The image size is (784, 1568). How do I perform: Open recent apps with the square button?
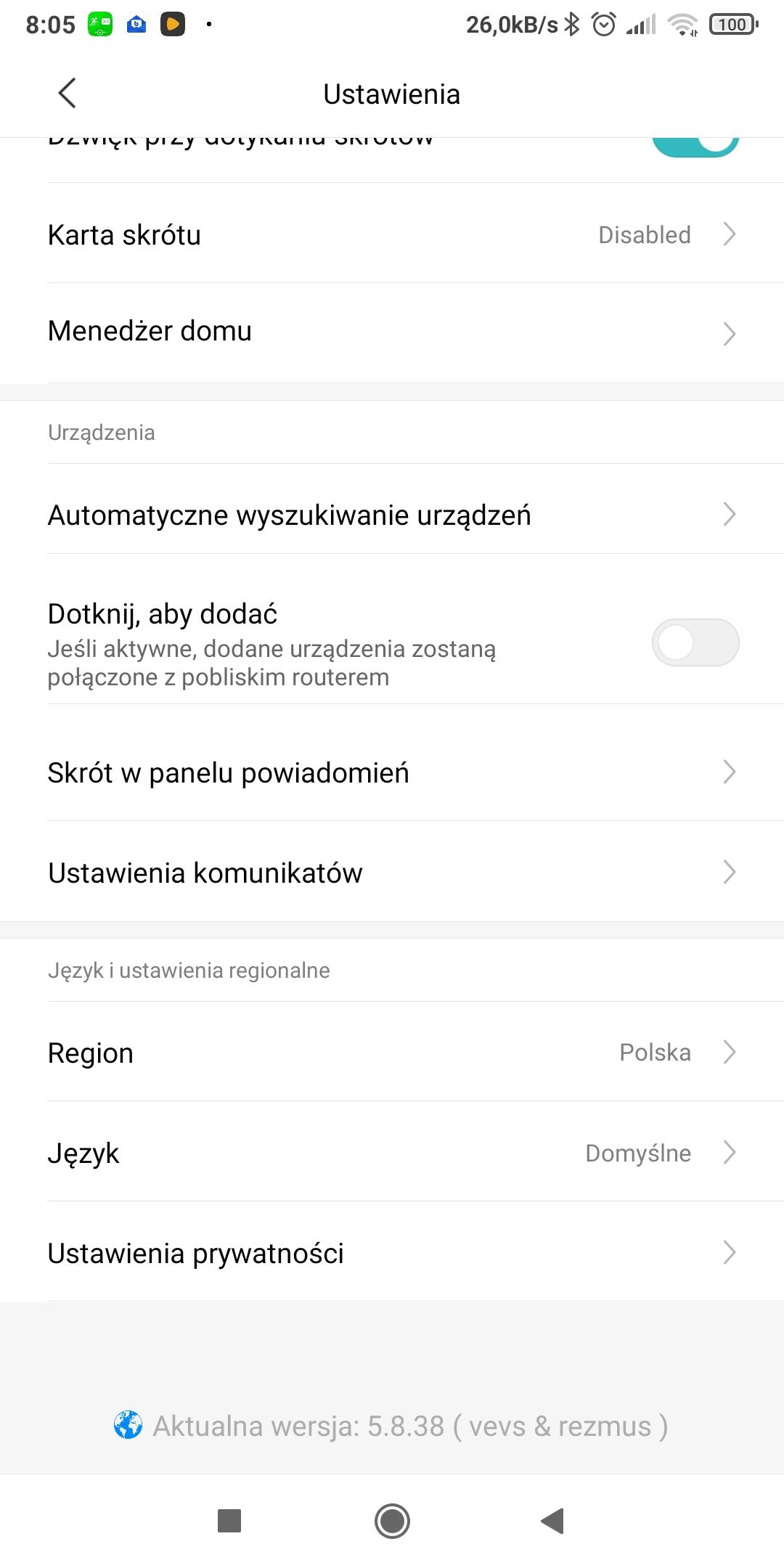tap(229, 1521)
